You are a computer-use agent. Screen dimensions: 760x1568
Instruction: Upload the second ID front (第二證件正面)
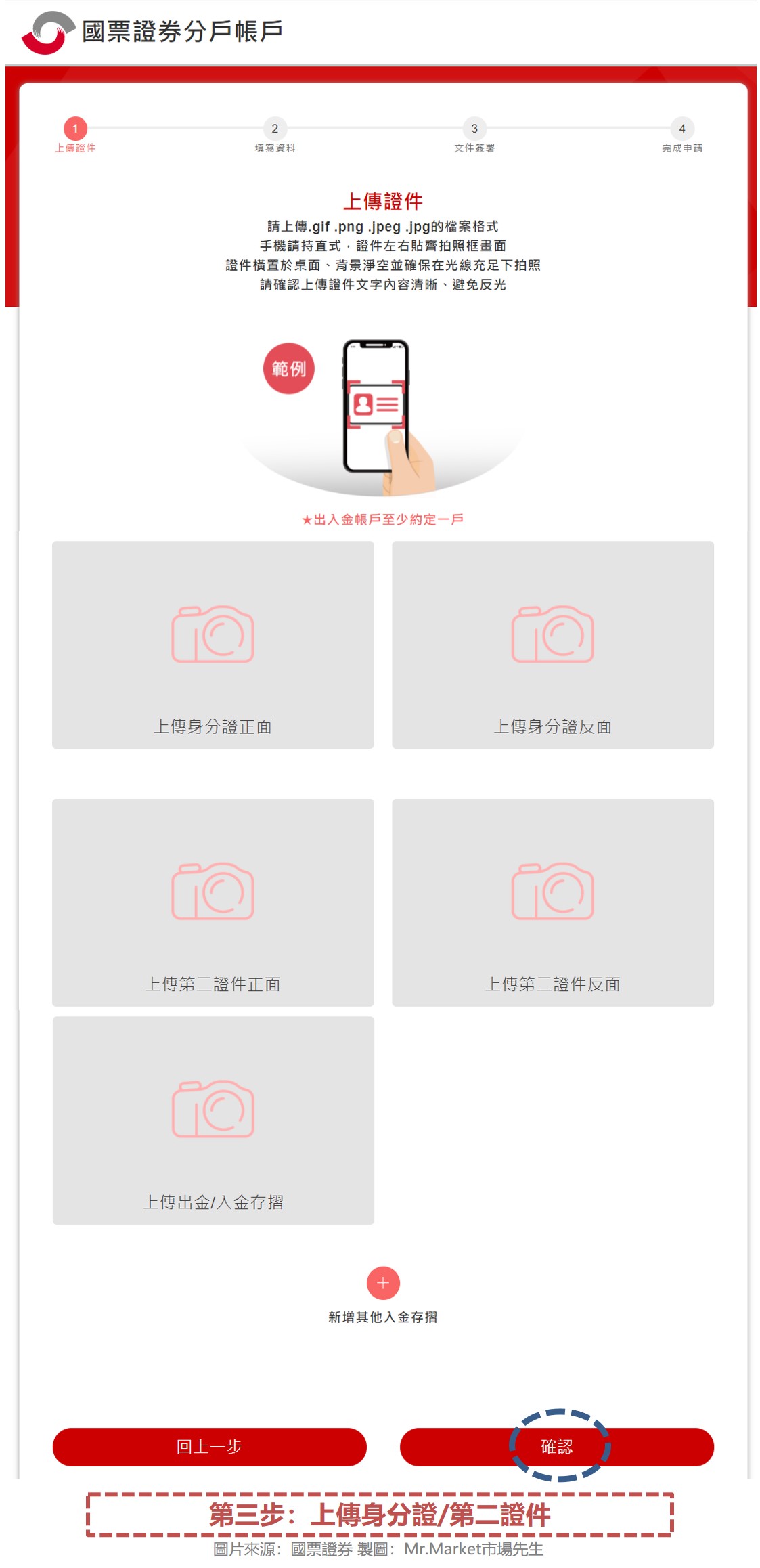(x=213, y=902)
